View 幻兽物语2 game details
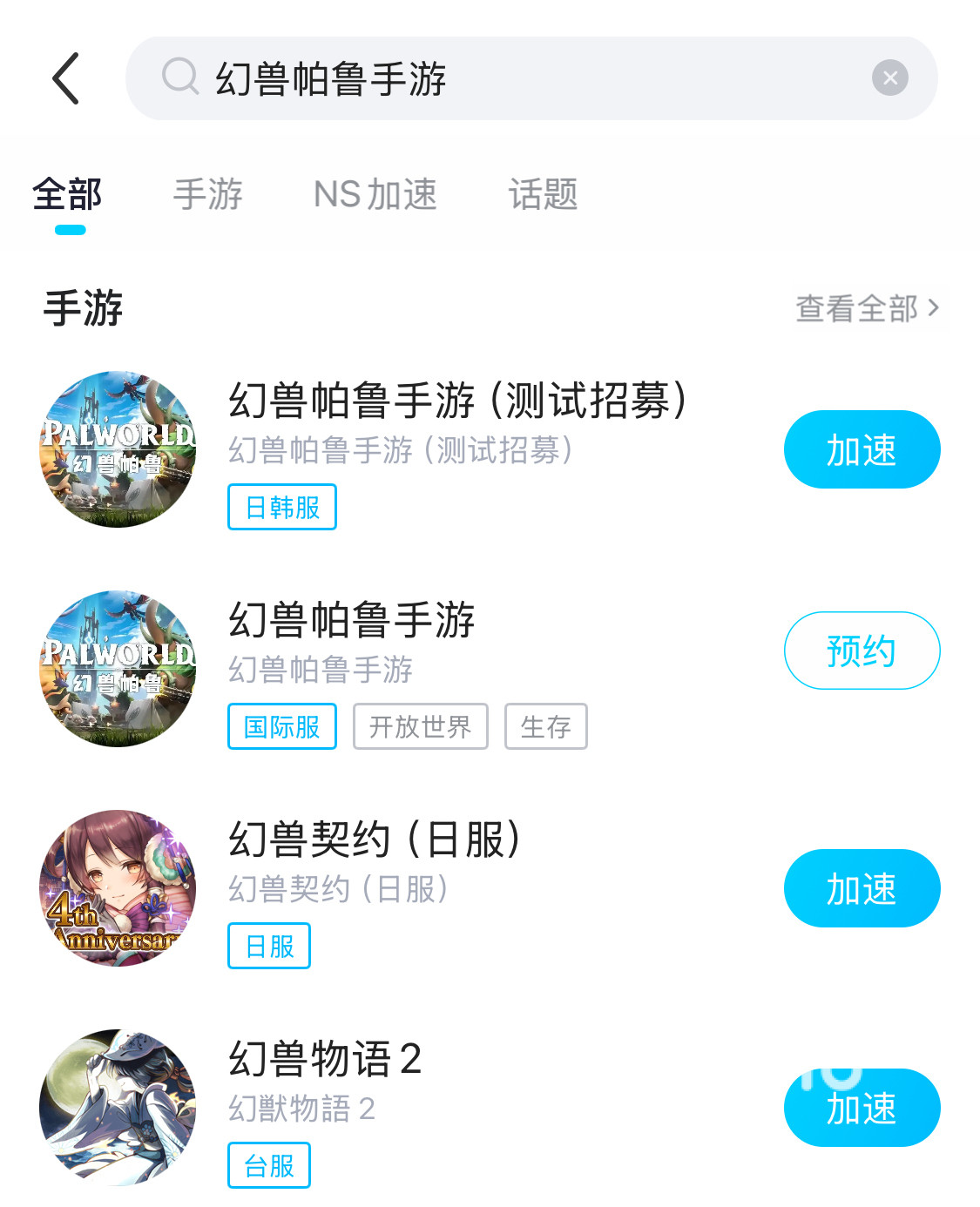The width and height of the screenshot is (980, 1207). (325, 1061)
